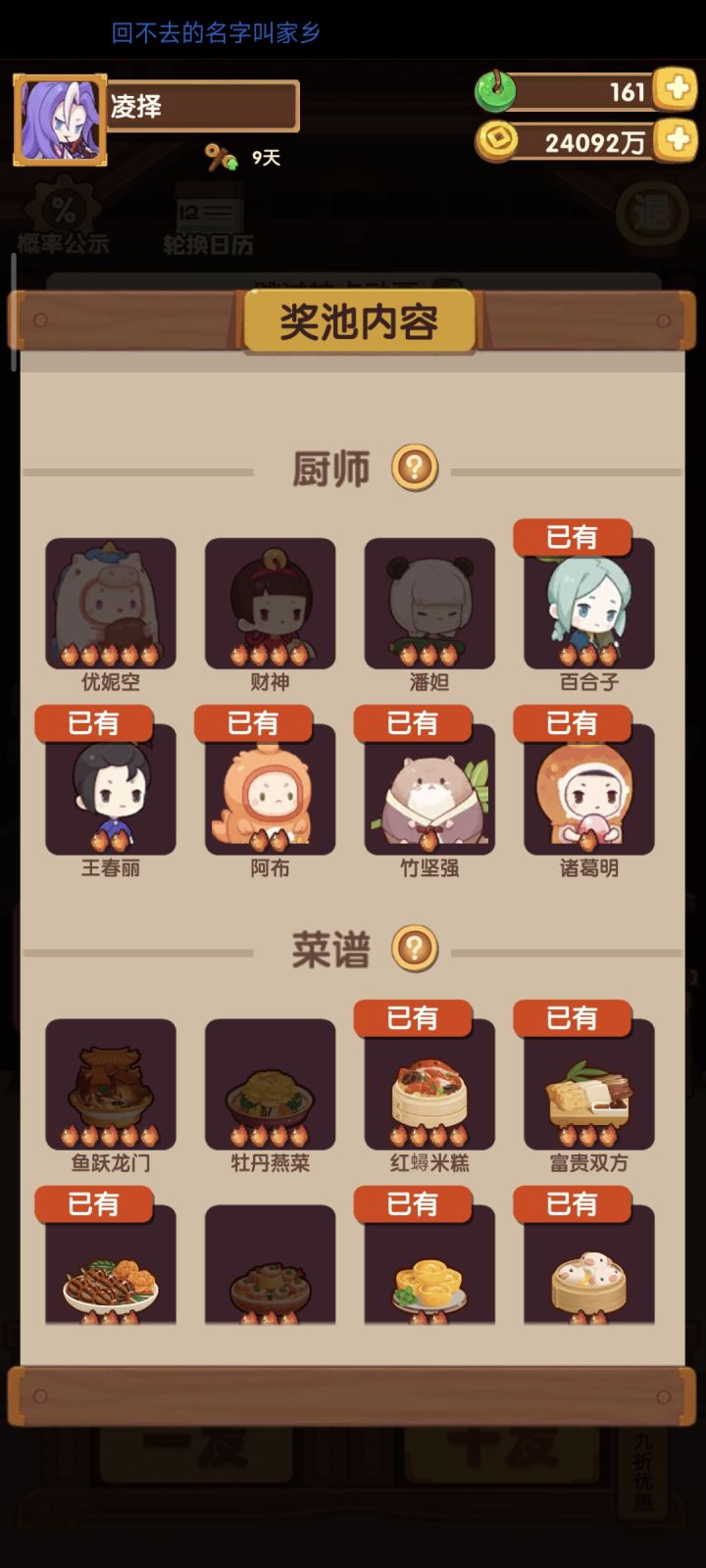This screenshot has height=1568, width=706.
Task: Open the help icon beside 厨师 heading
Action: click(x=416, y=469)
